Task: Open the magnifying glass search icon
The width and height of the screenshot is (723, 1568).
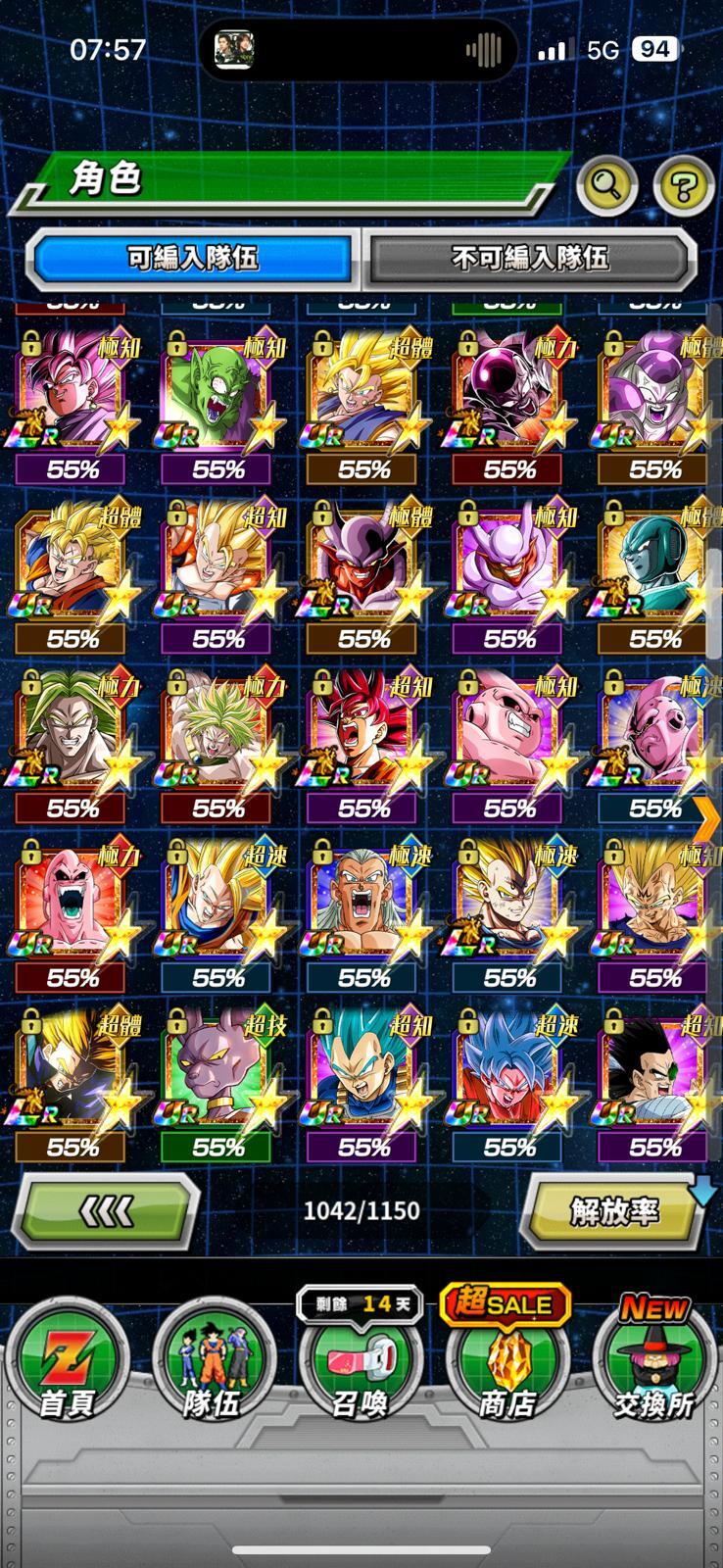Action: [607, 183]
